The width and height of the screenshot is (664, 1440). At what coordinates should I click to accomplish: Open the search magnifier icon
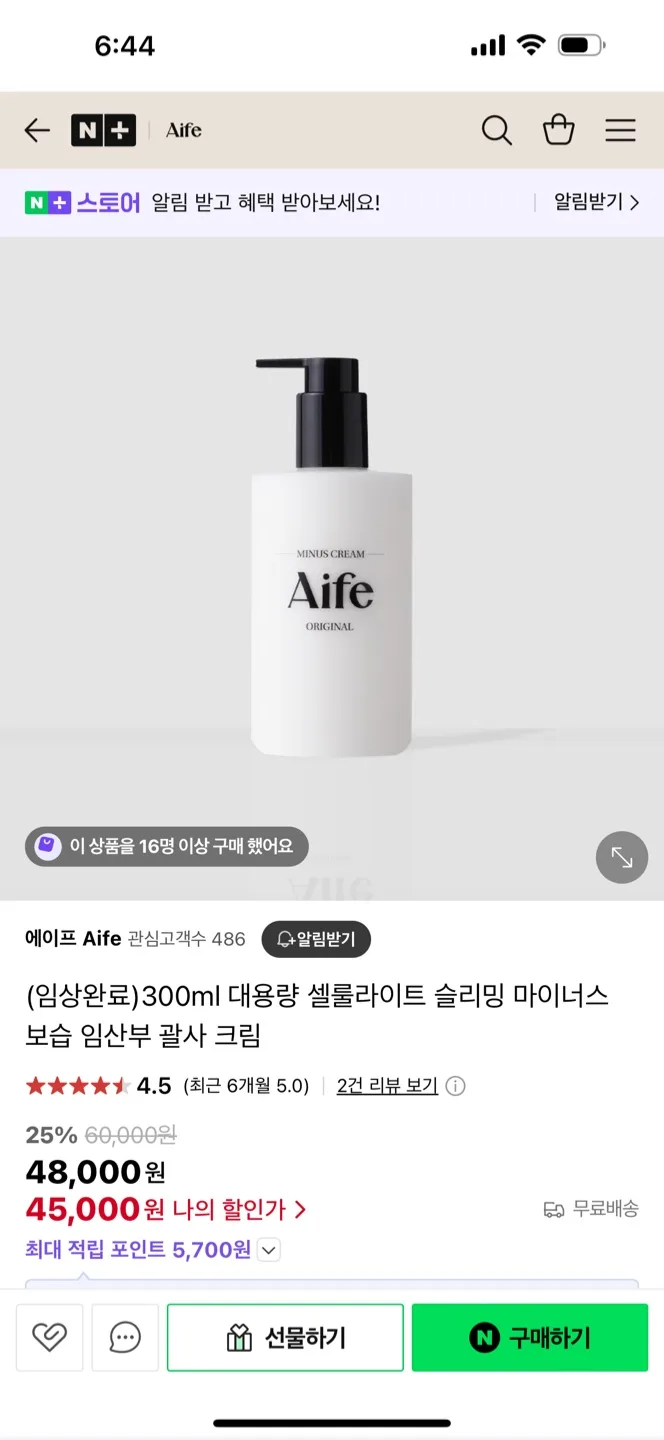click(496, 130)
